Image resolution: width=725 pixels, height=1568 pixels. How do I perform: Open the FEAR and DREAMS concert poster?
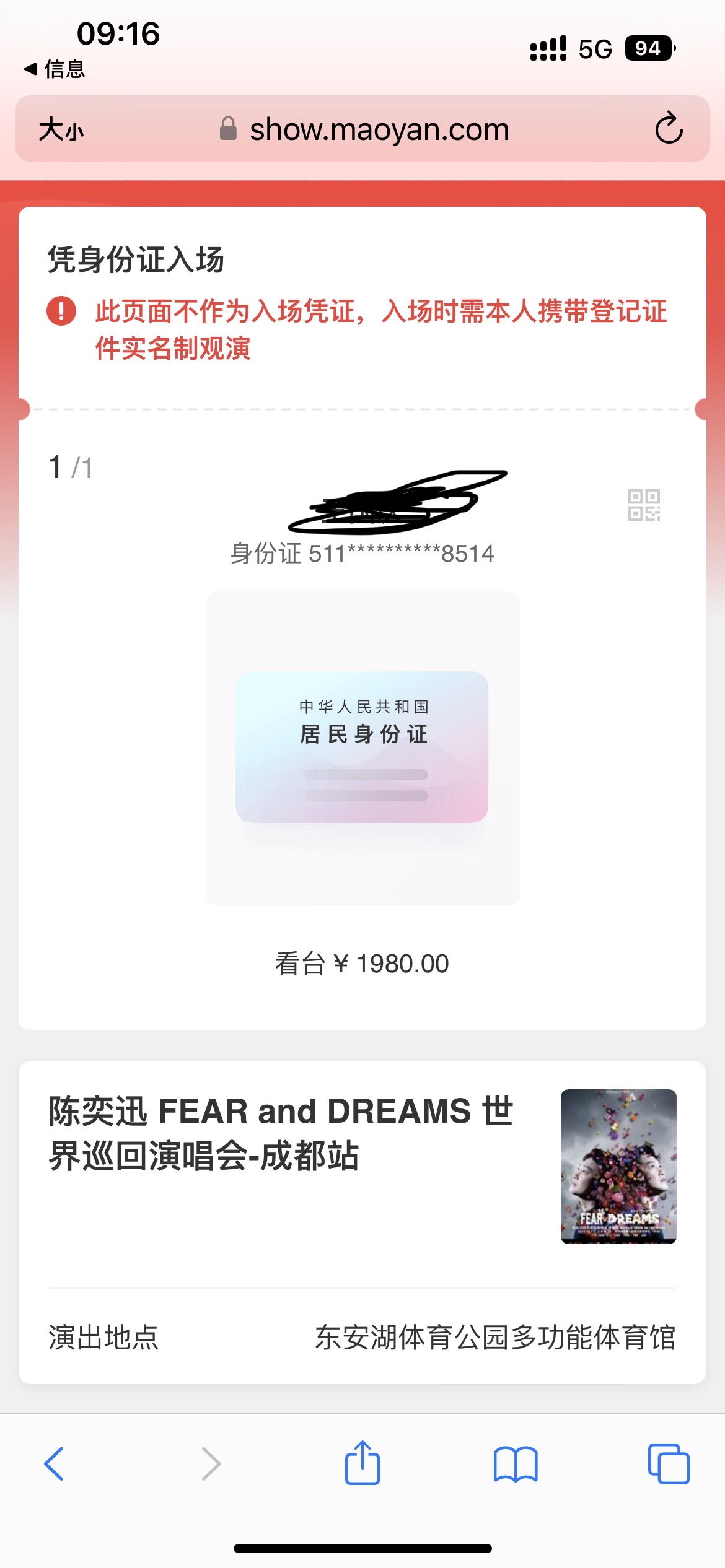point(618,1166)
